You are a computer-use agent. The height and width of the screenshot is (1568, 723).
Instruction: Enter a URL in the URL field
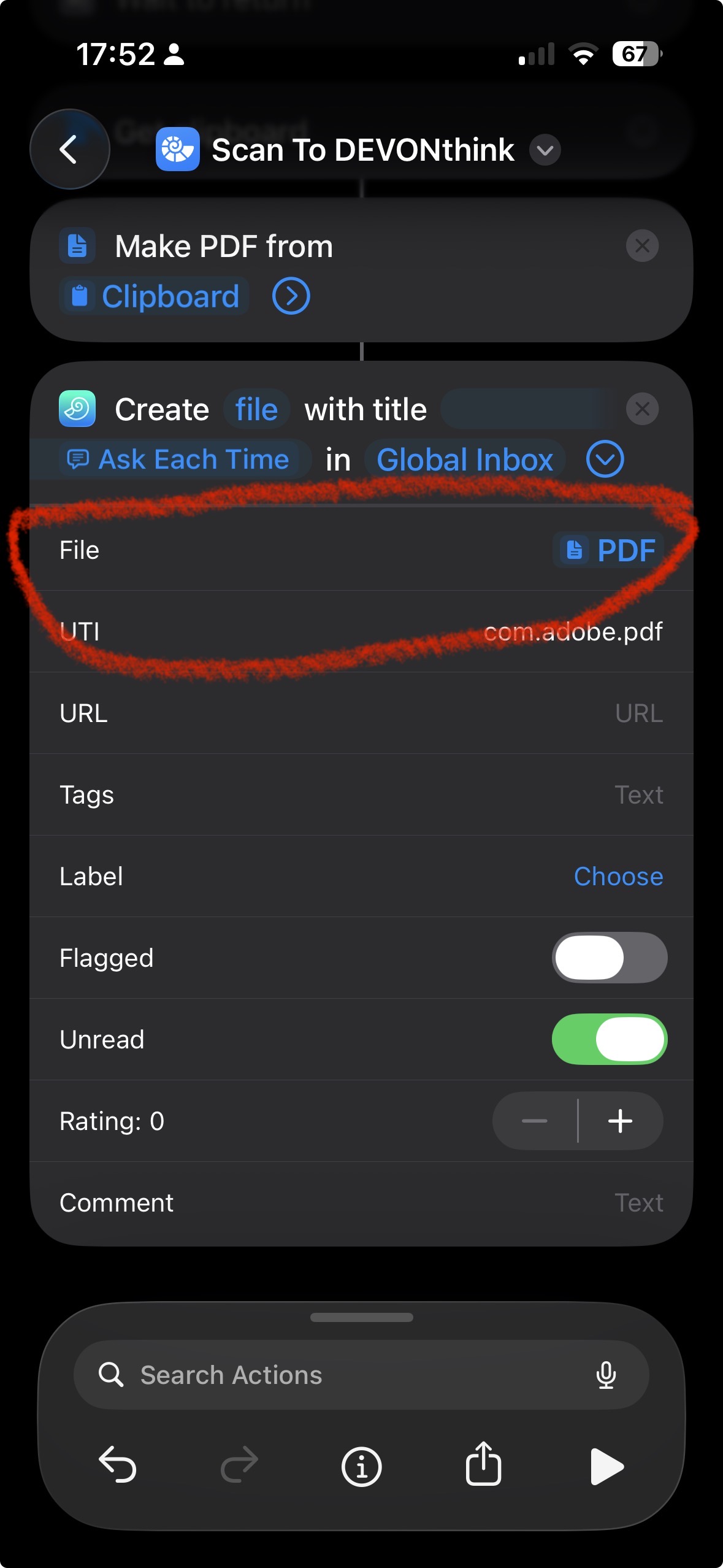(638, 713)
